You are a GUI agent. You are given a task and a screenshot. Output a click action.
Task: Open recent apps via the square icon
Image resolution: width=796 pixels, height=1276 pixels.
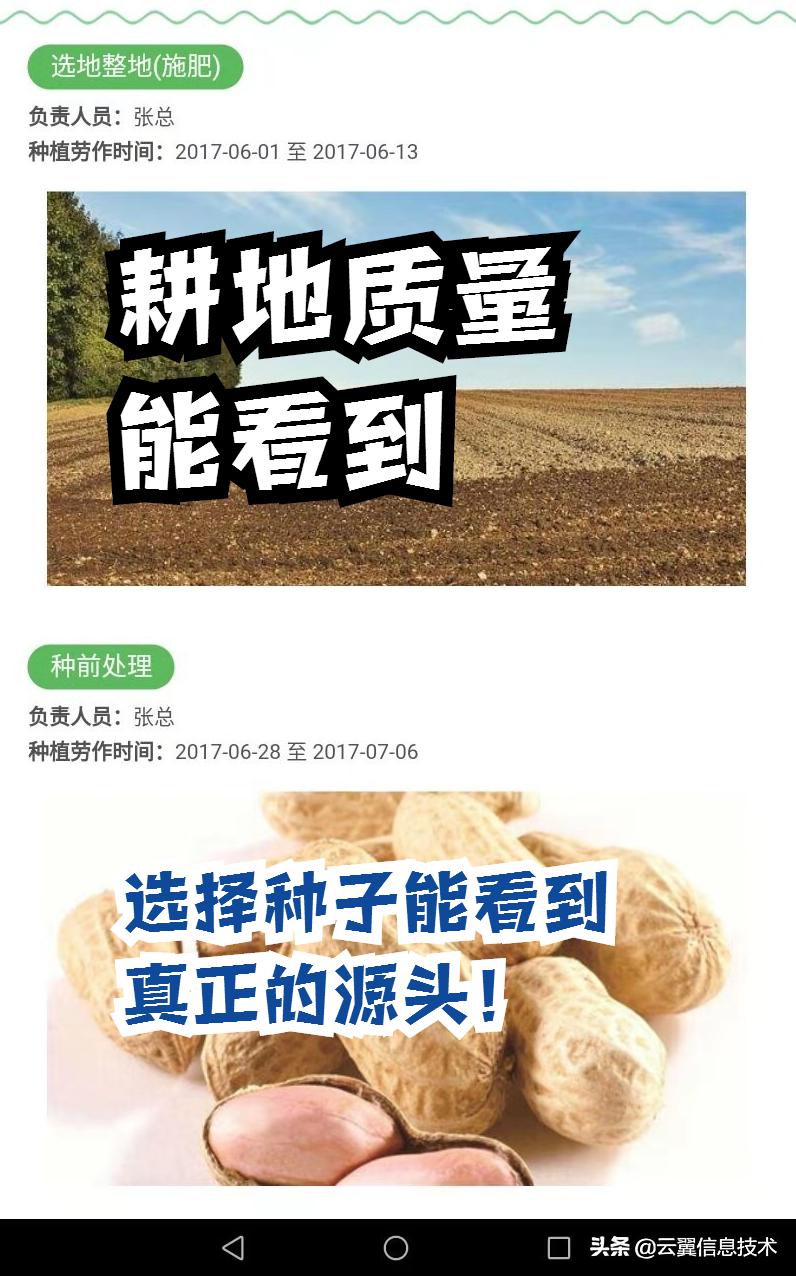(x=556, y=1248)
